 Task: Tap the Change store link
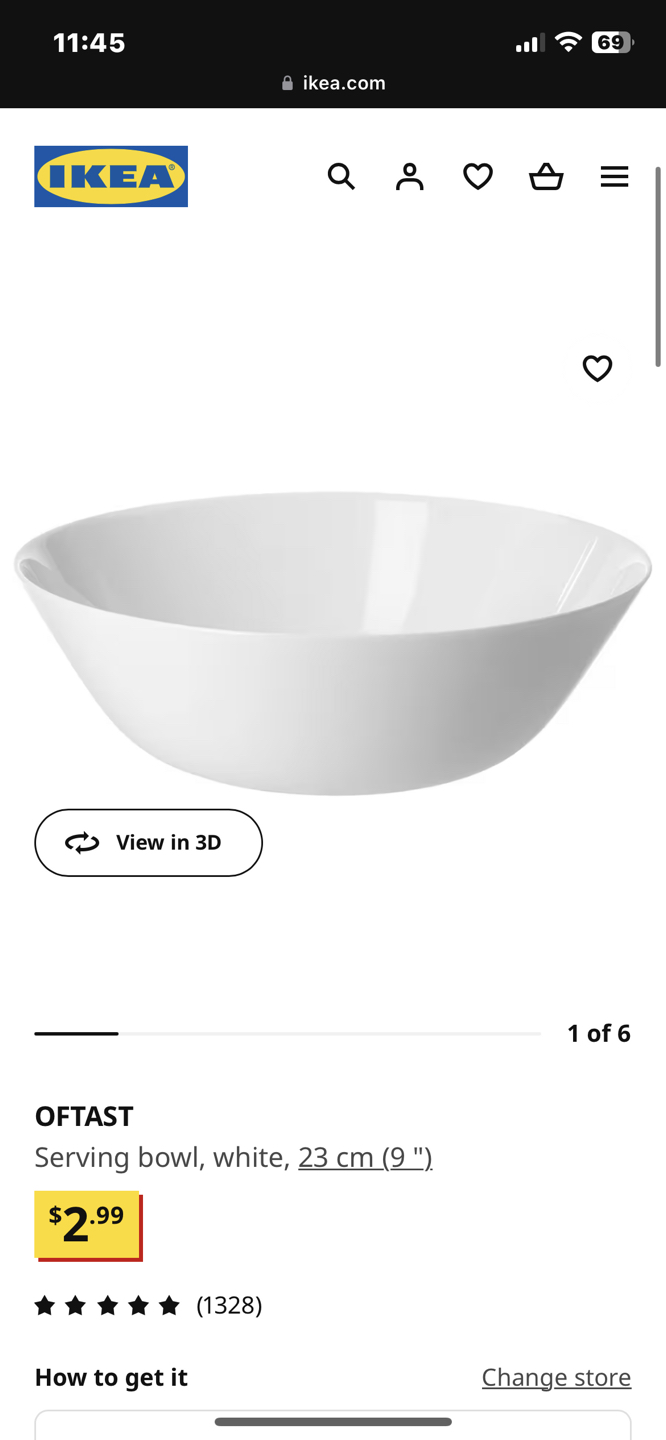coord(556,1377)
